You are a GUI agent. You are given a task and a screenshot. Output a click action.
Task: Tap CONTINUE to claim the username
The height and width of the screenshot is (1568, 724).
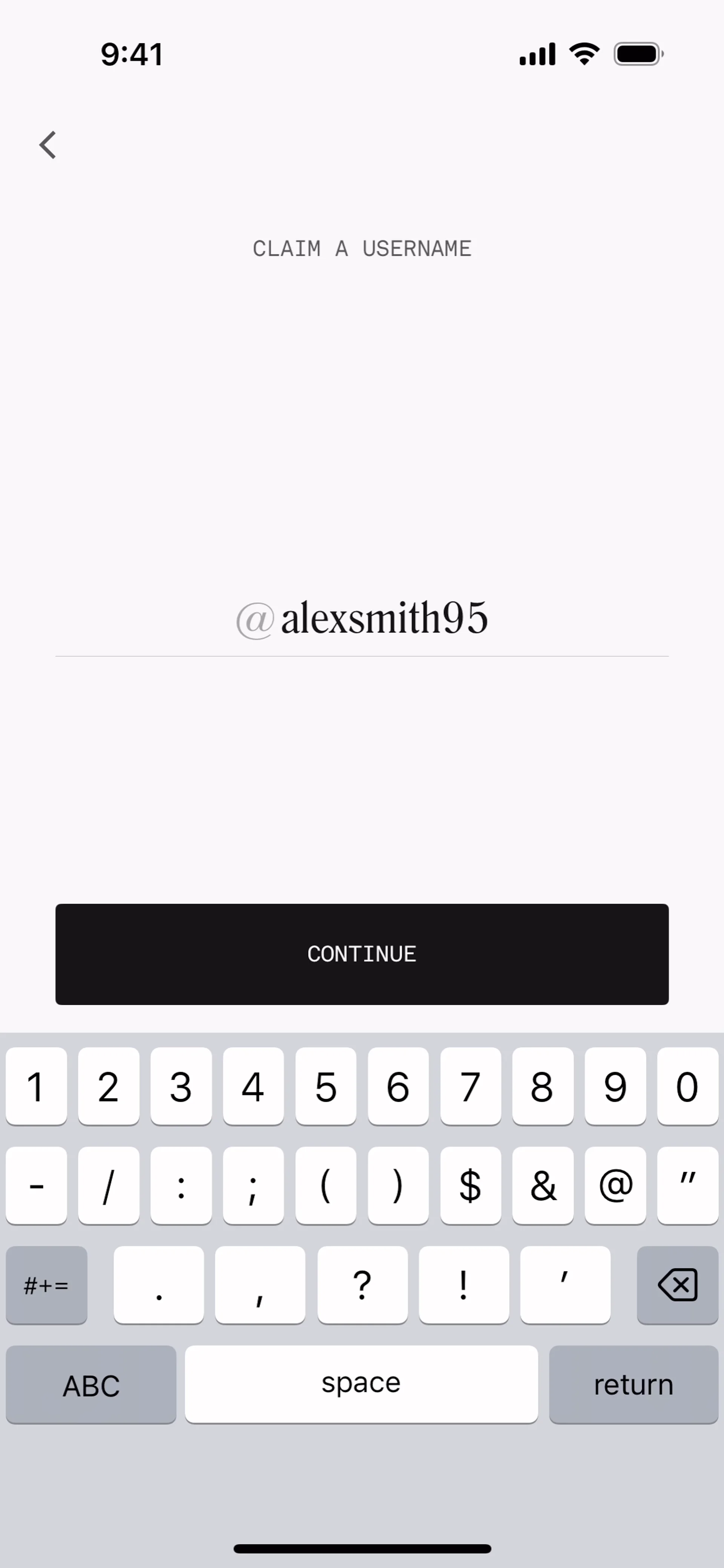tap(362, 954)
